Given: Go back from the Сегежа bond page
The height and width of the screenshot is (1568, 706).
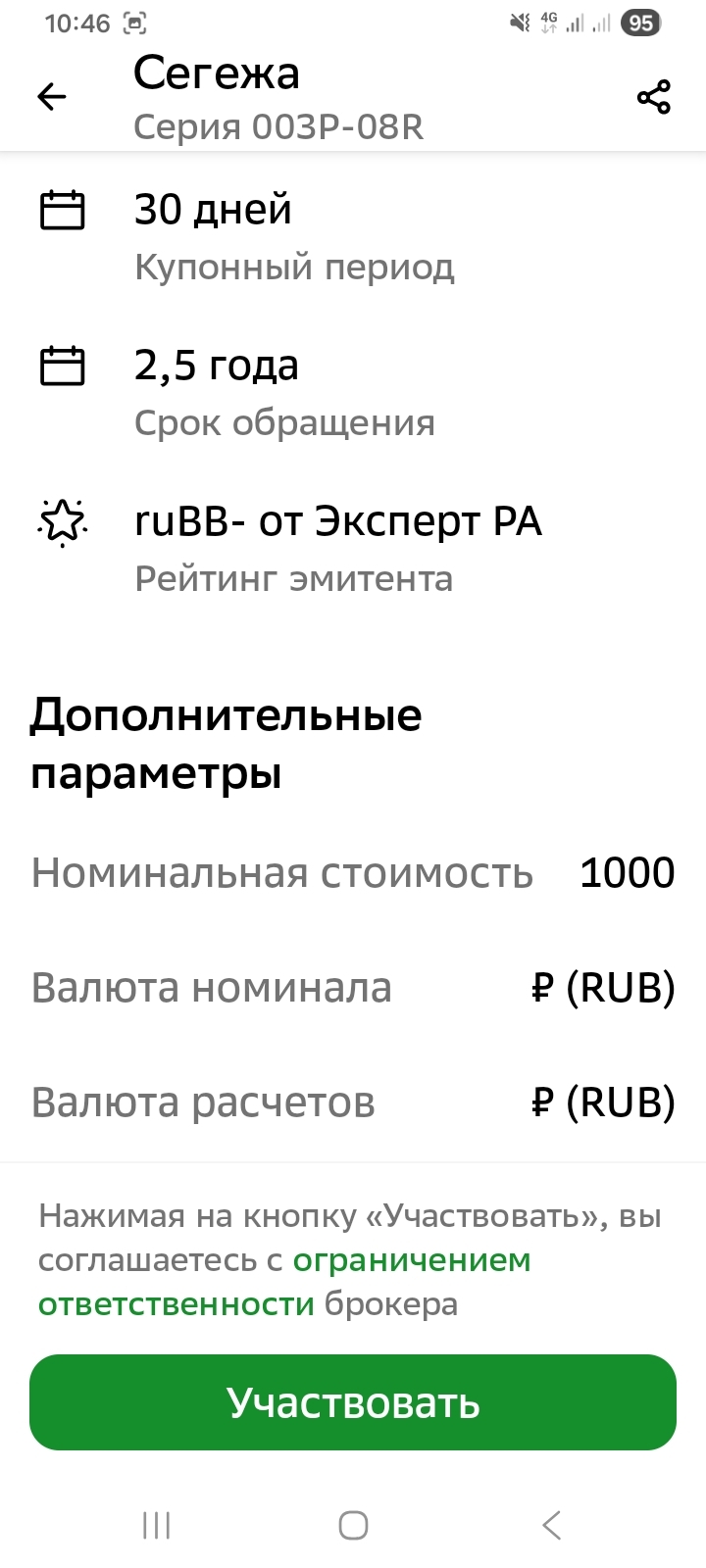Looking at the screenshot, I should 52,96.
